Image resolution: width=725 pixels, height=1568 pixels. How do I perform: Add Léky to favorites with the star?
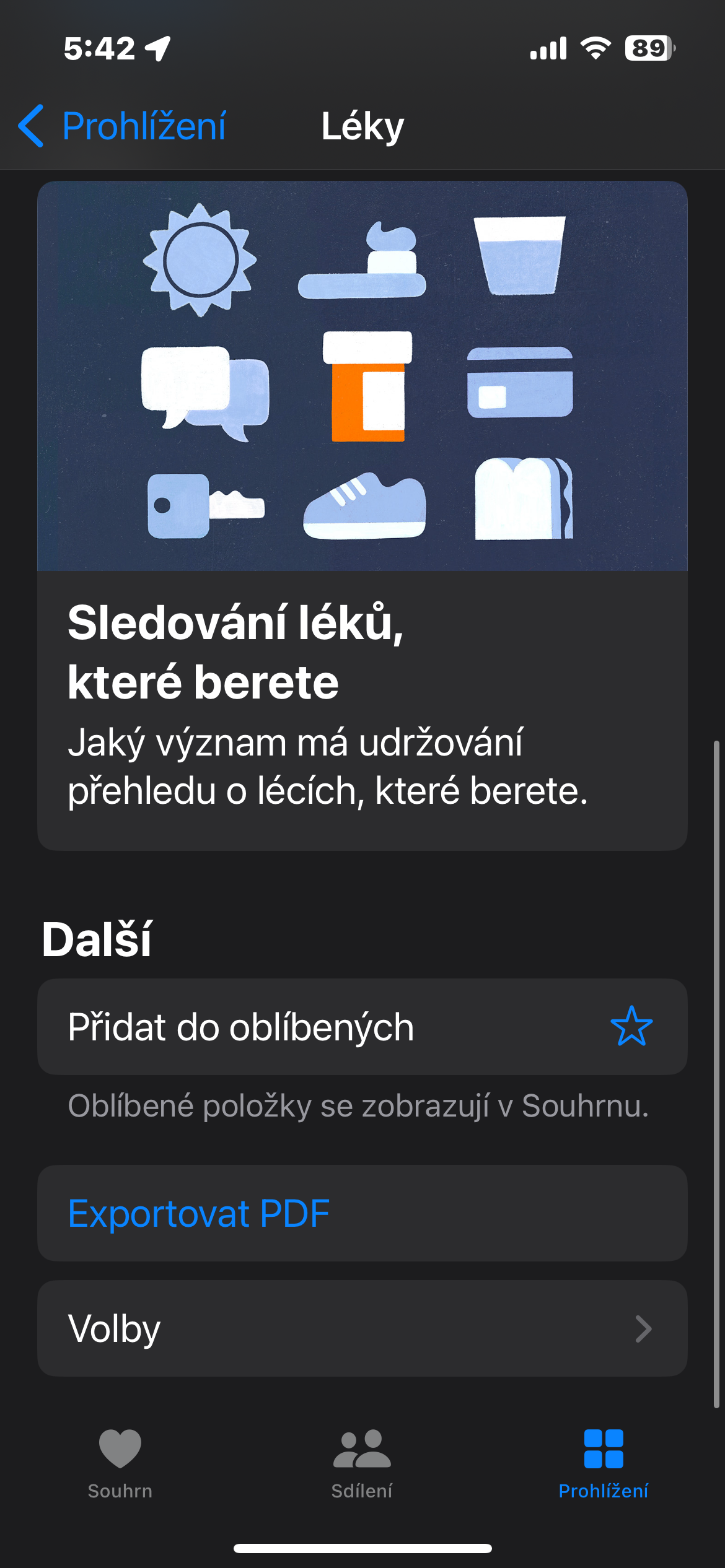pyautogui.click(x=631, y=1026)
